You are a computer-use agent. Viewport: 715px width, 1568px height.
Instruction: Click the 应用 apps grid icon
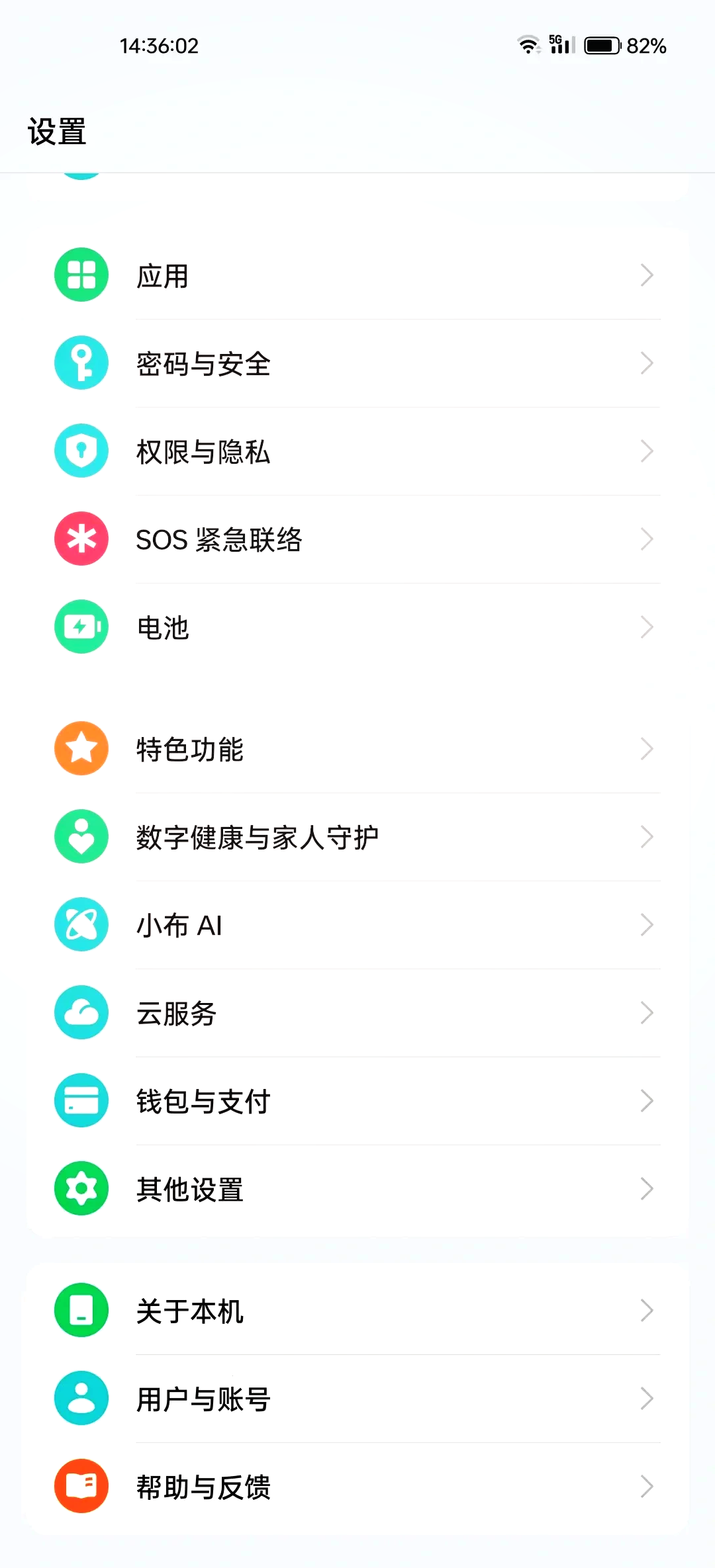[x=81, y=275]
